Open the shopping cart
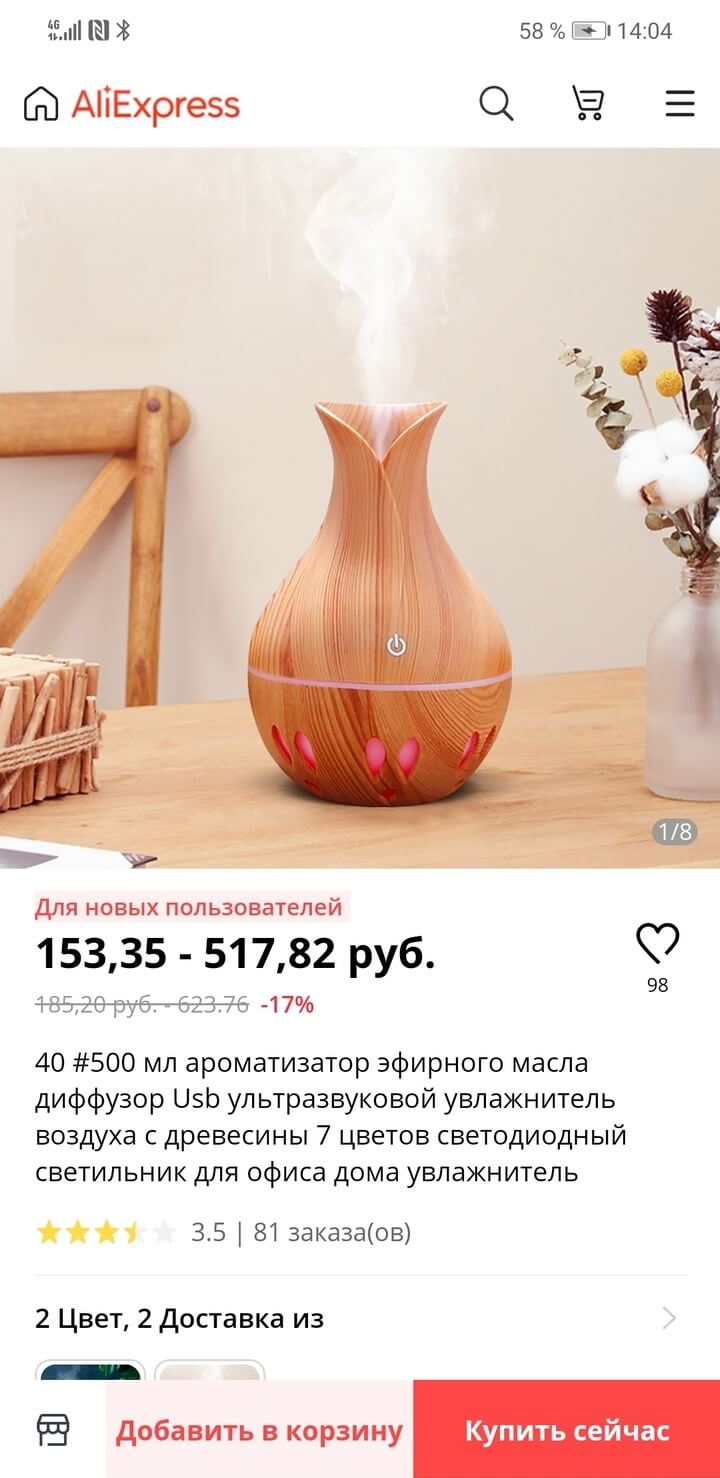 [x=587, y=103]
